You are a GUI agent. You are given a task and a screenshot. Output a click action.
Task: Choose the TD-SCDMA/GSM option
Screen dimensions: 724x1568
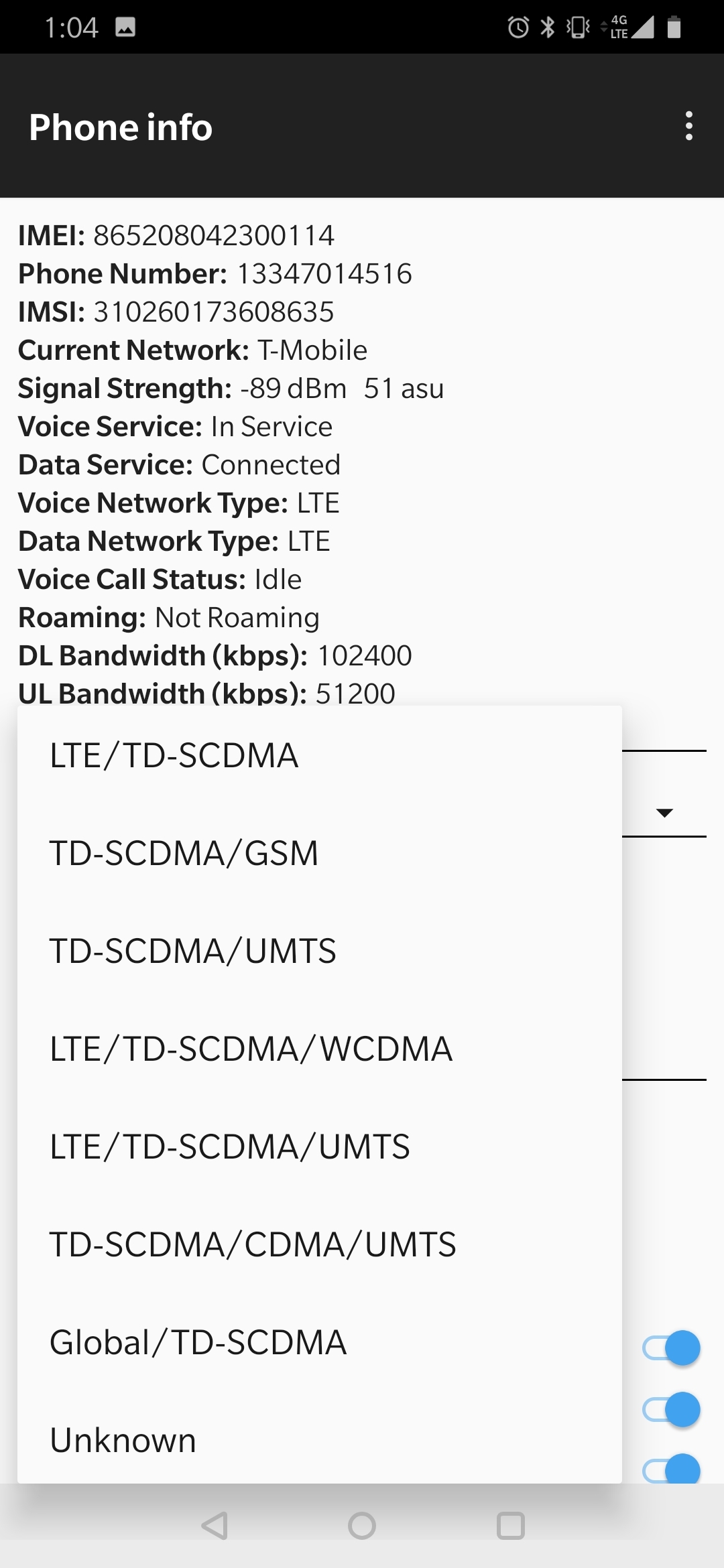pos(320,853)
